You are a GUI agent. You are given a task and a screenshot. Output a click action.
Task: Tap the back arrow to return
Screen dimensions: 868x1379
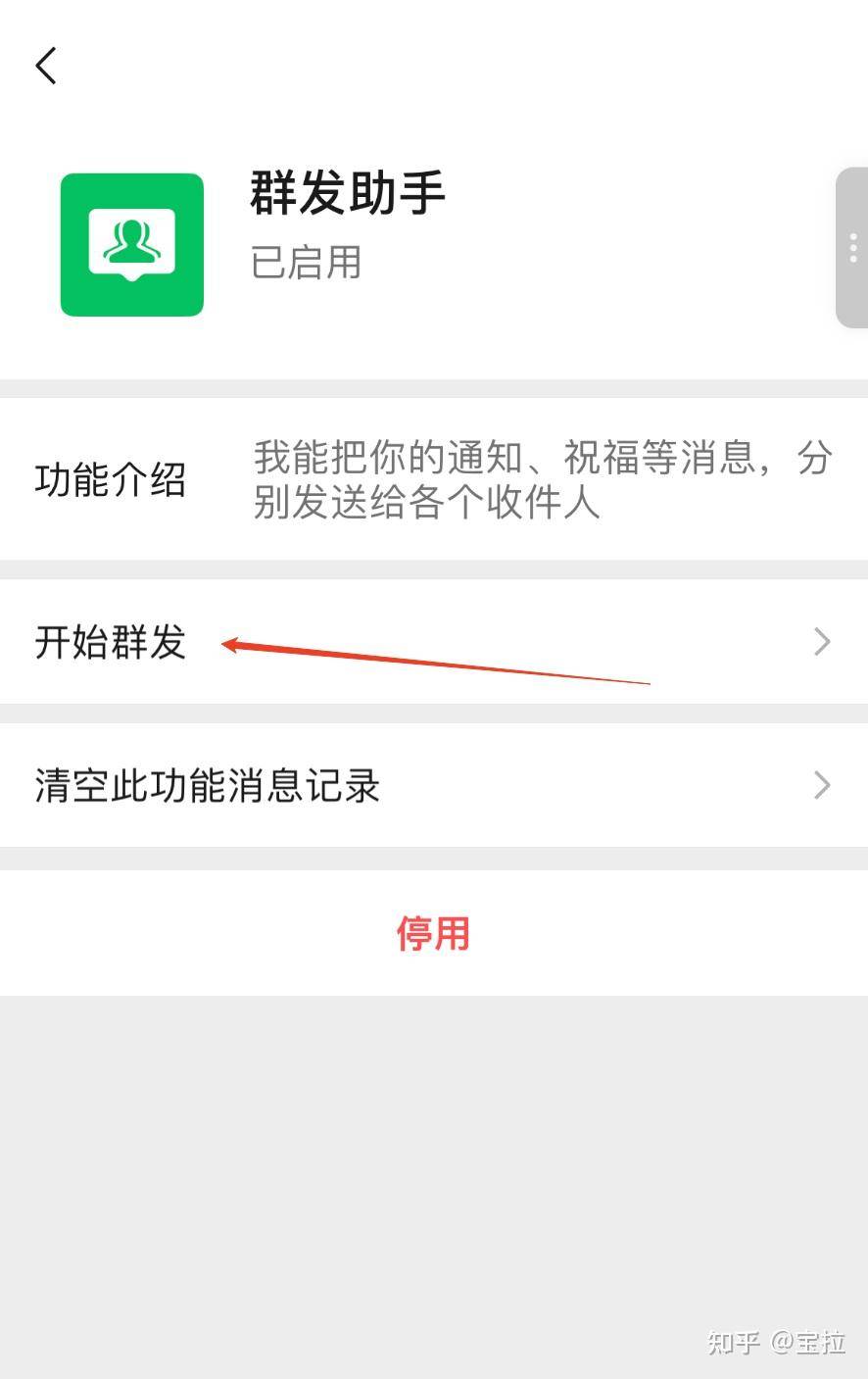(x=45, y=65)
